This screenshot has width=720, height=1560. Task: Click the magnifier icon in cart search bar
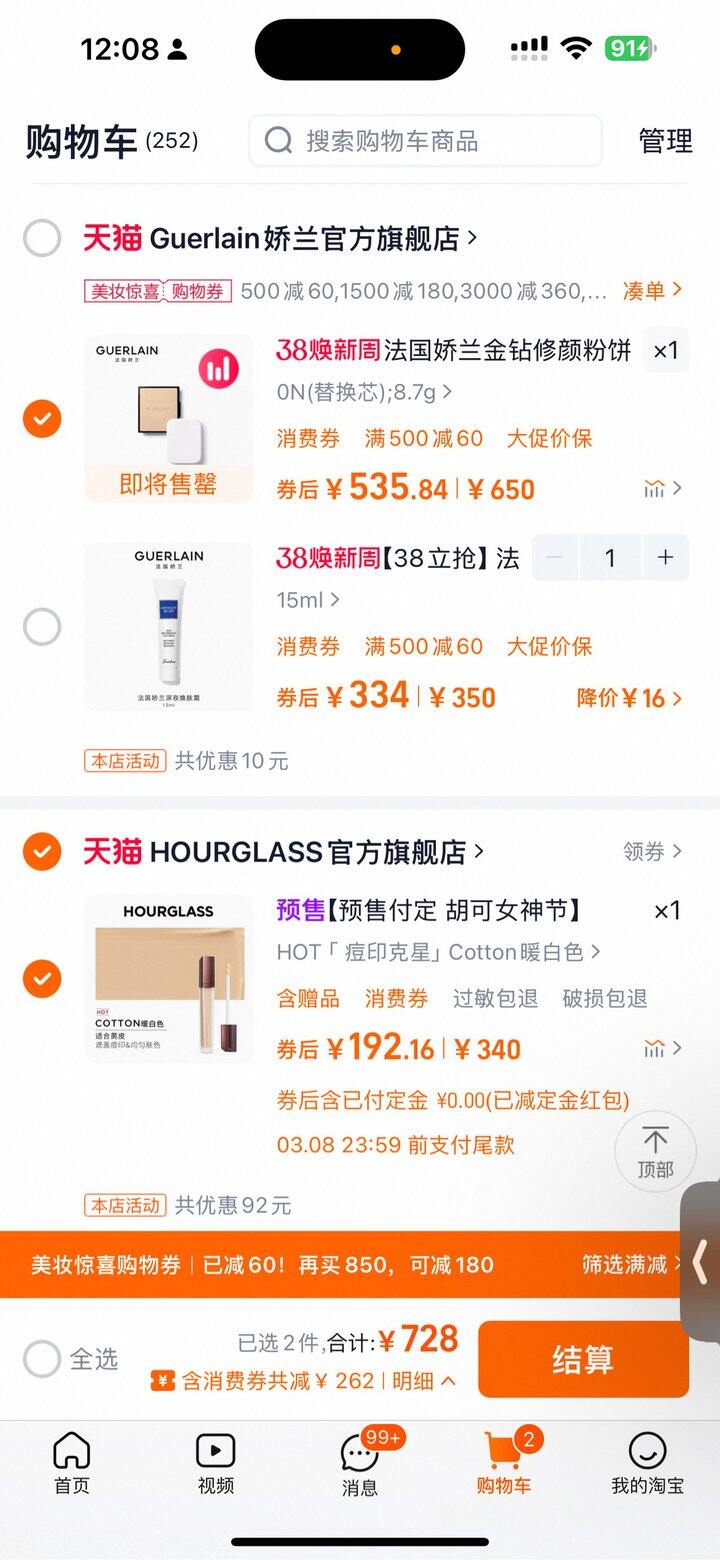coord(277,140)
